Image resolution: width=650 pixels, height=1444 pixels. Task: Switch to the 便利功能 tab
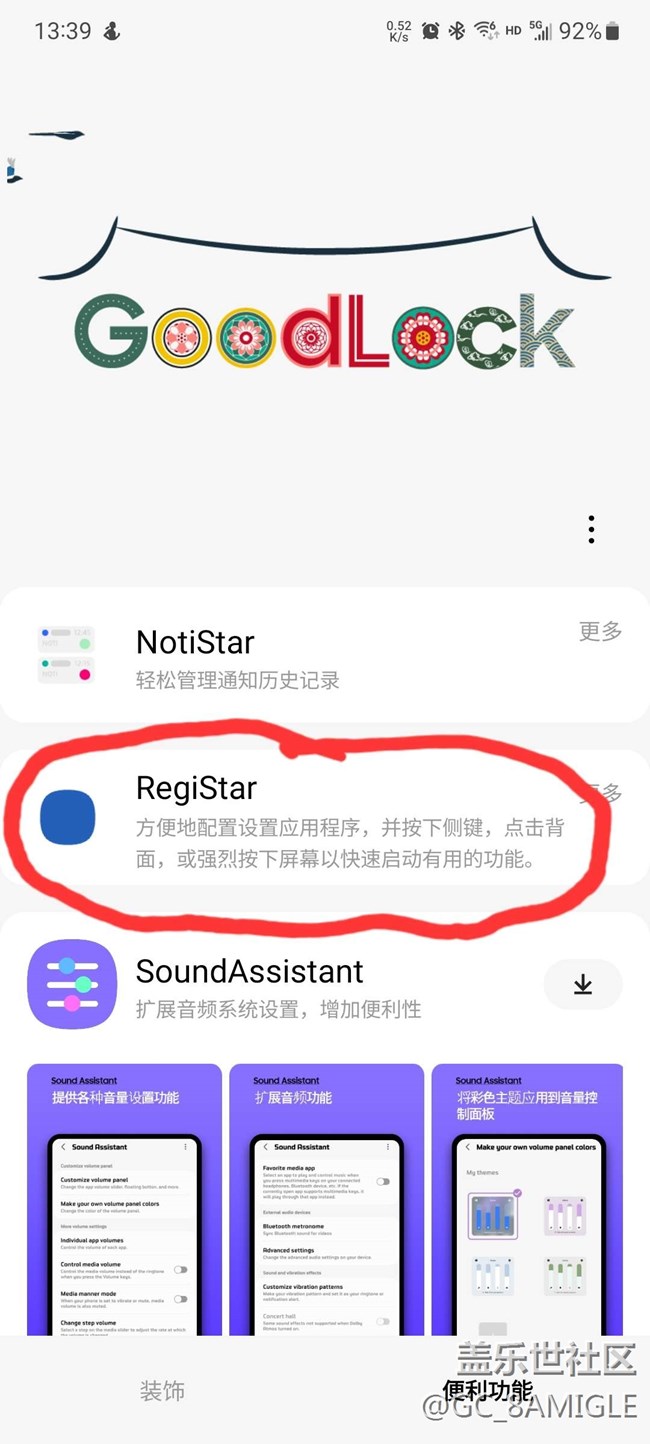[488, 1390]
